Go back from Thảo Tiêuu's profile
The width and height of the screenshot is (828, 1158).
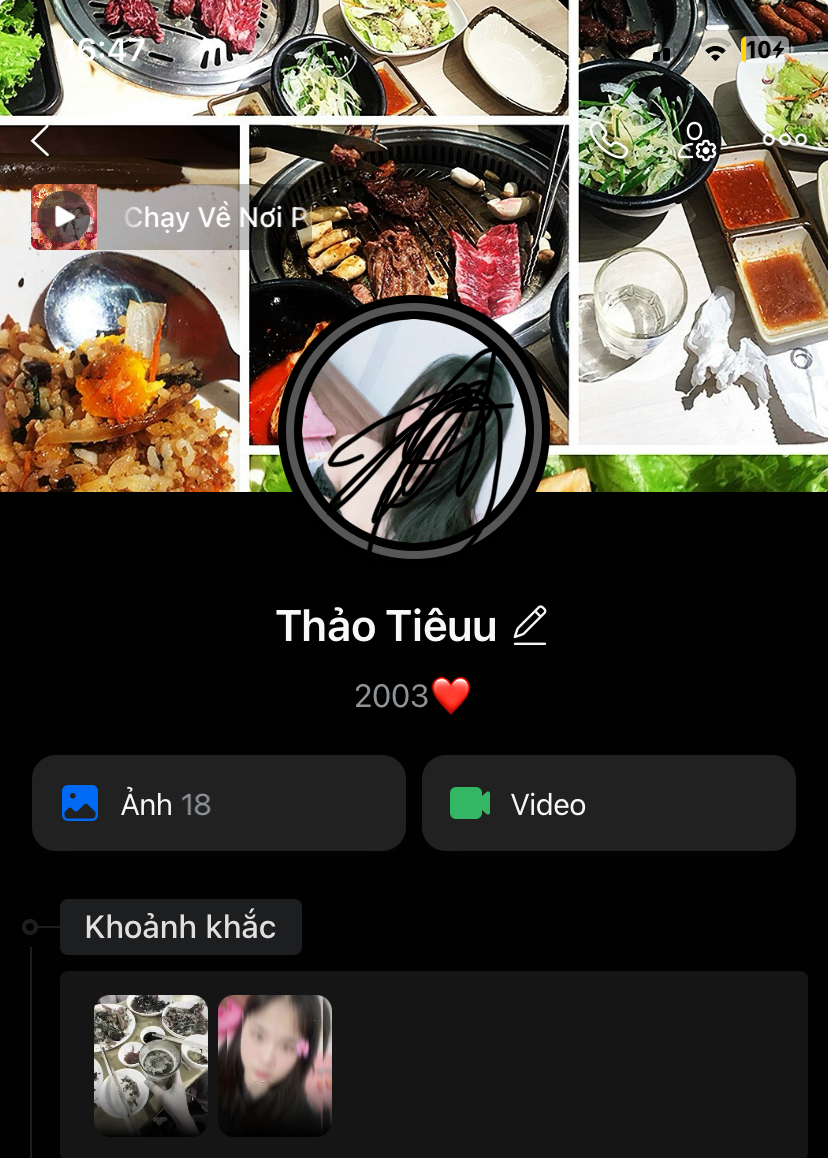pyautogui.click(x=40, y=141)
